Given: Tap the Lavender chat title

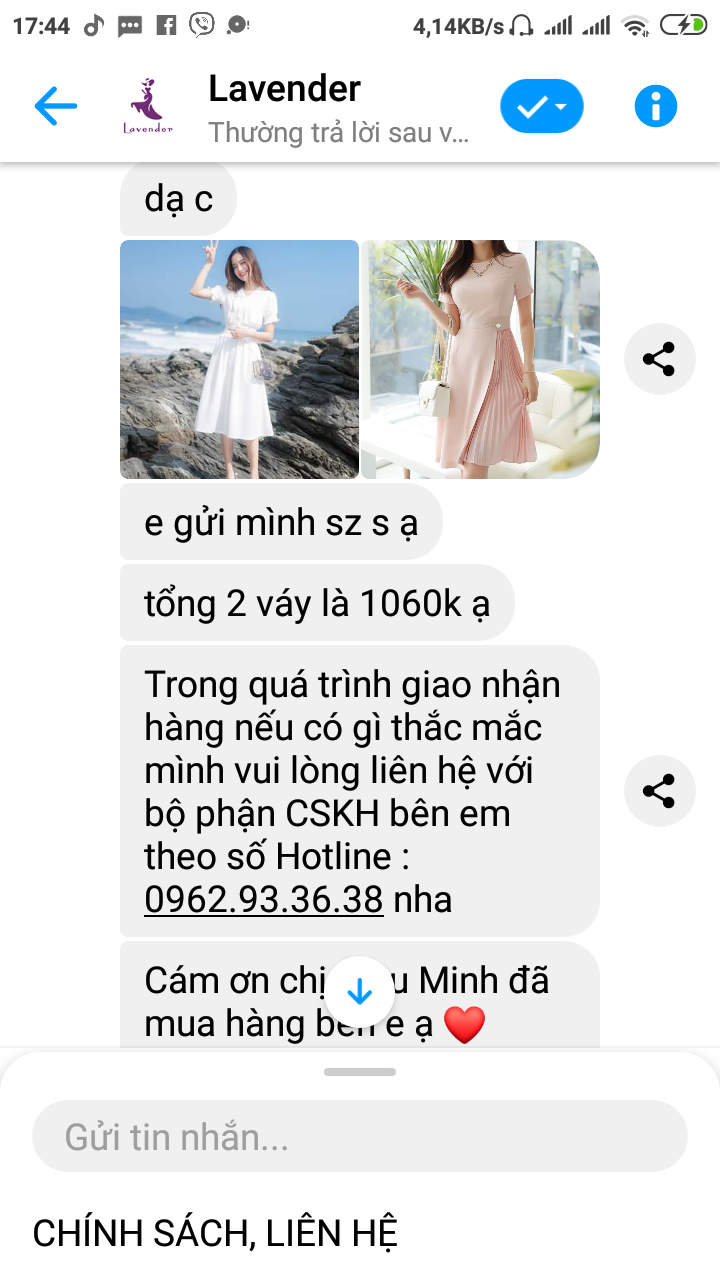Looking at the screenshot, I should point(284,89).
